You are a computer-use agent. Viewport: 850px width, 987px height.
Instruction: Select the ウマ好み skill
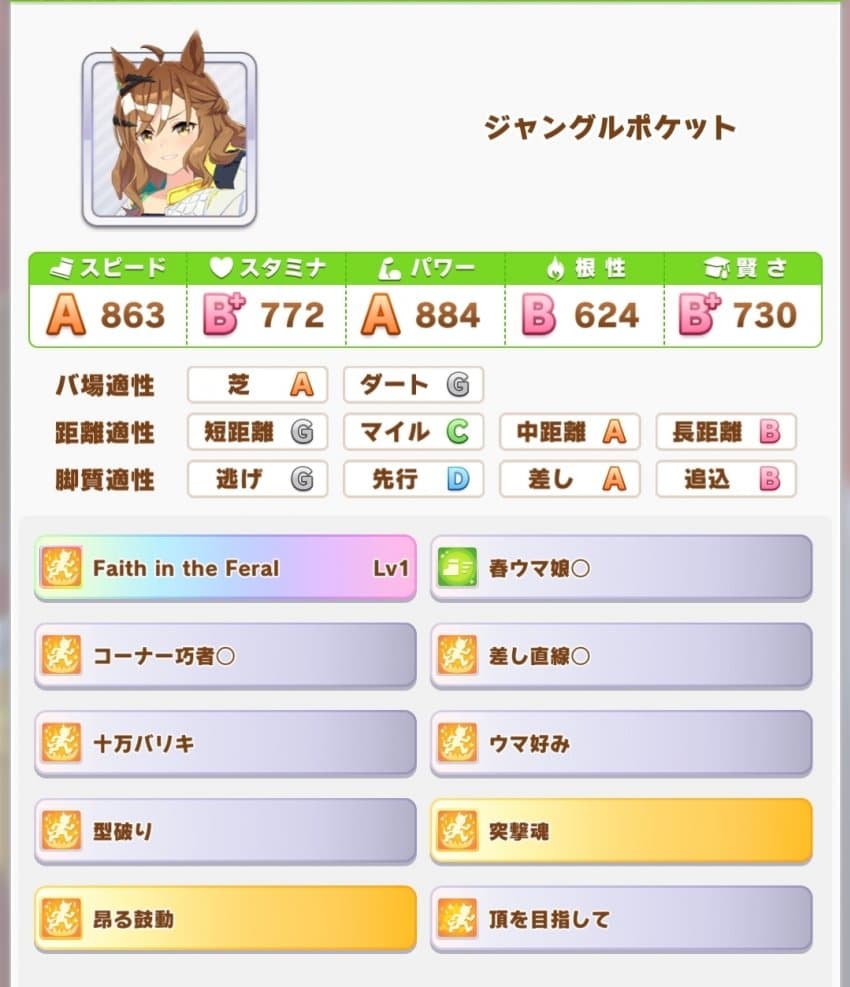(x=621, y=743)
